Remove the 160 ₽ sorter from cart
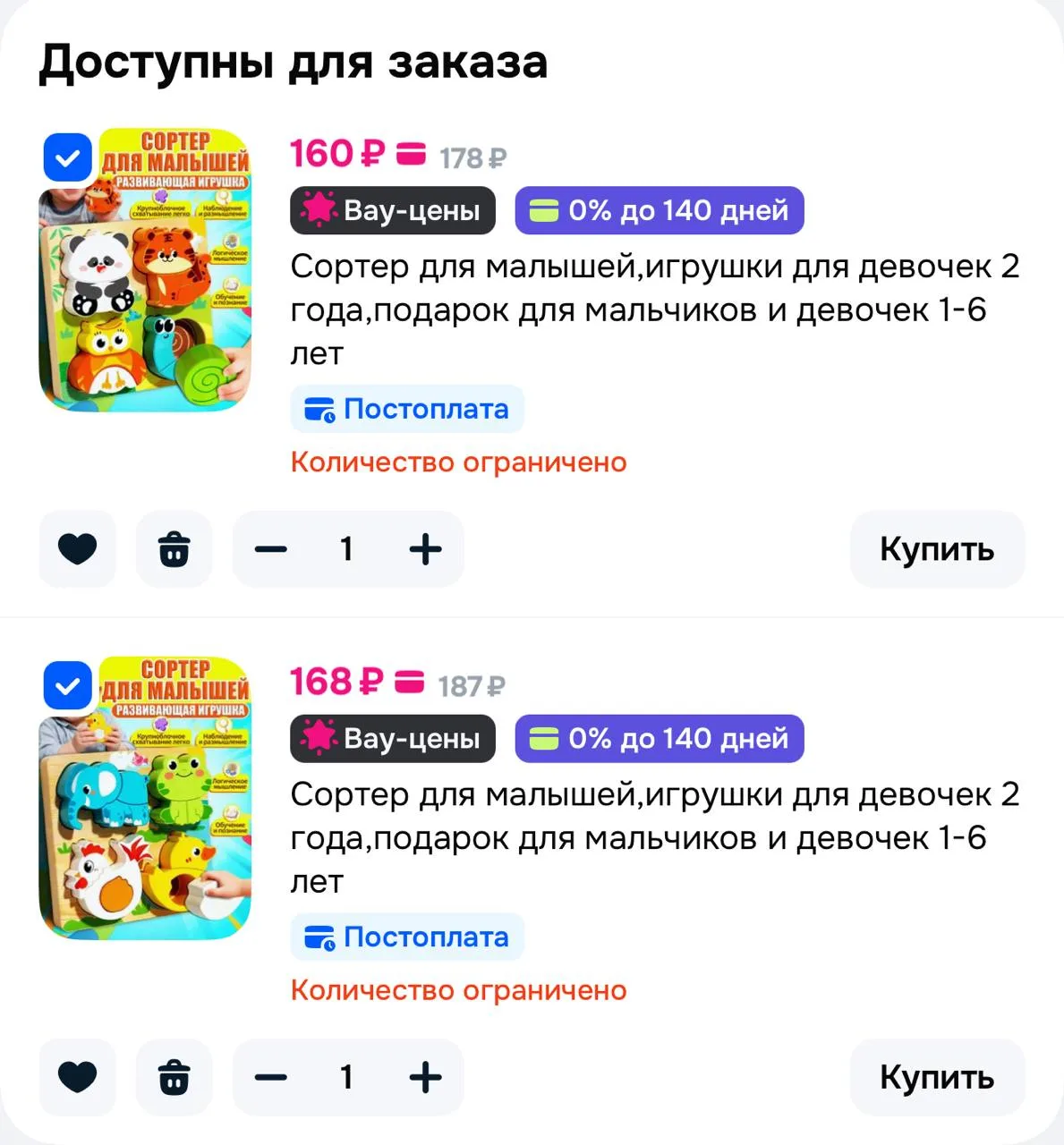1064x1145 pixels. pyautogui.click(x=174, y=549)
